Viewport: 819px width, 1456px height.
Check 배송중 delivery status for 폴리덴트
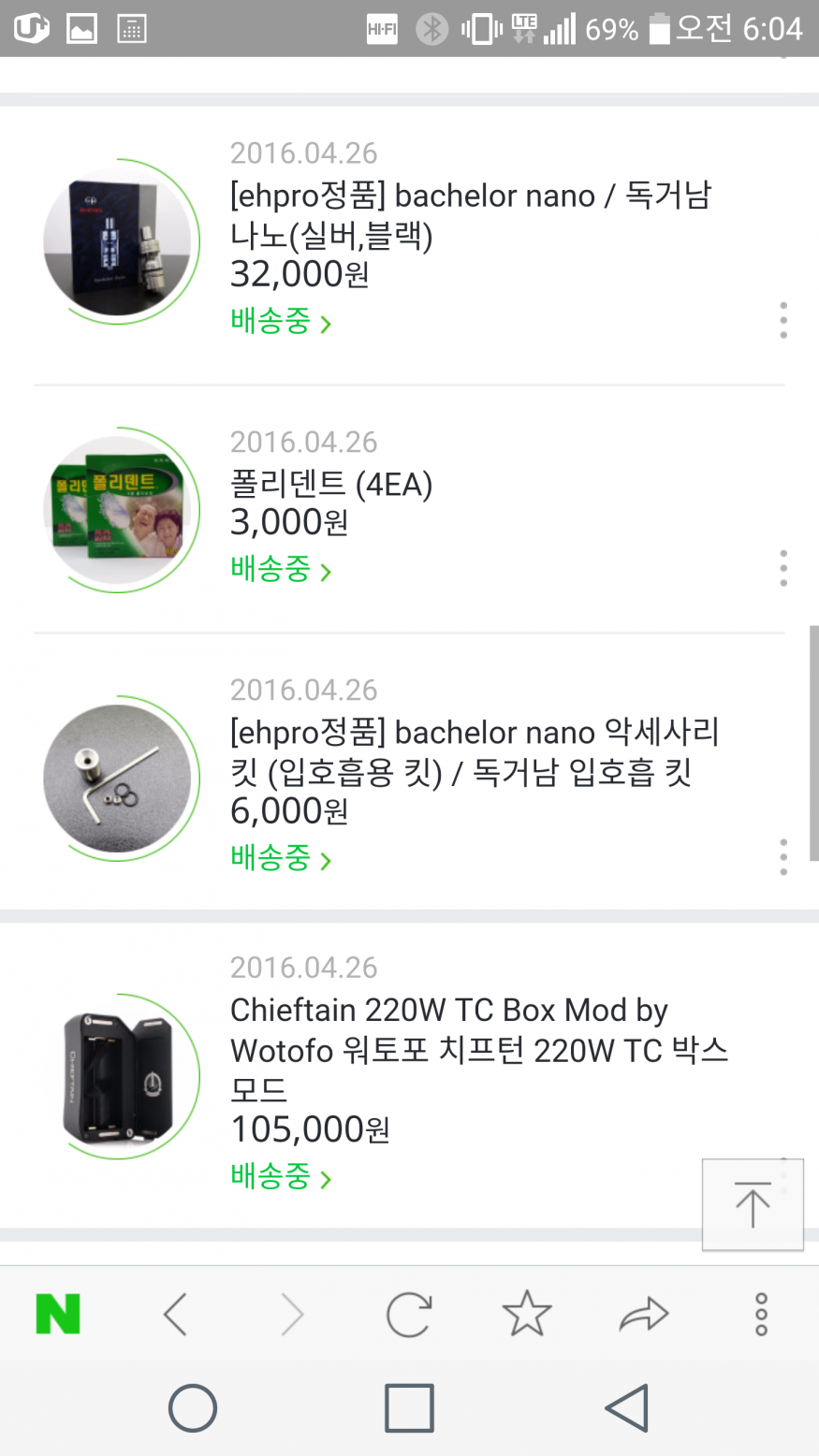280,570
